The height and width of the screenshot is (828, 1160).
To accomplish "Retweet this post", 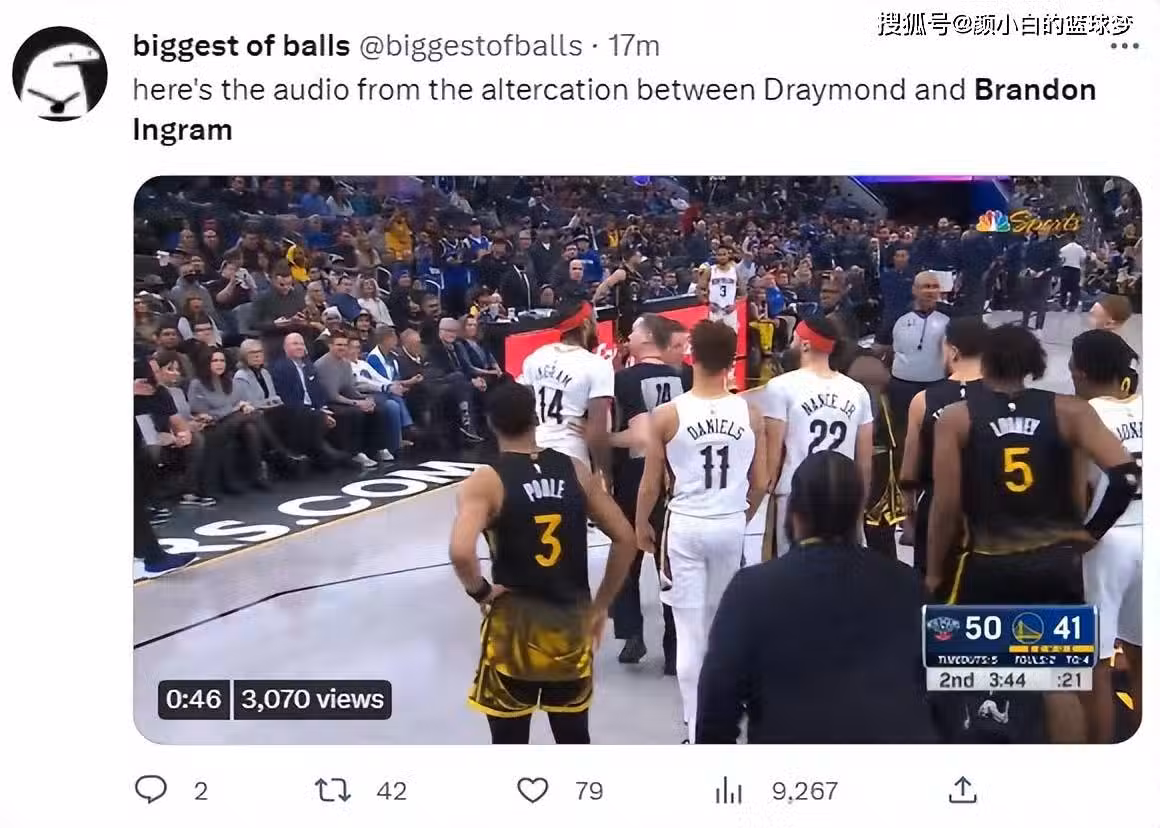I will [332, 790].
